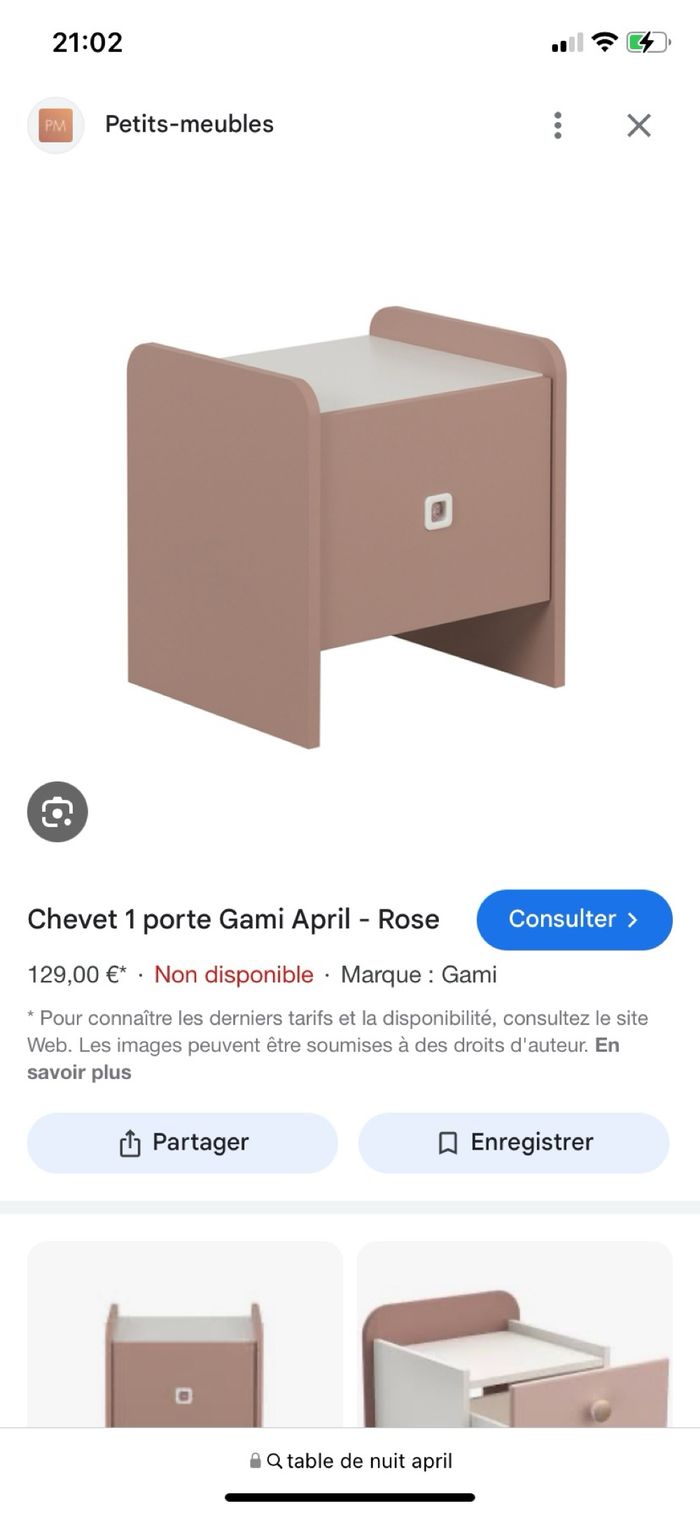
Task: Search this image with Google Lens
Action: coord(57,811)
